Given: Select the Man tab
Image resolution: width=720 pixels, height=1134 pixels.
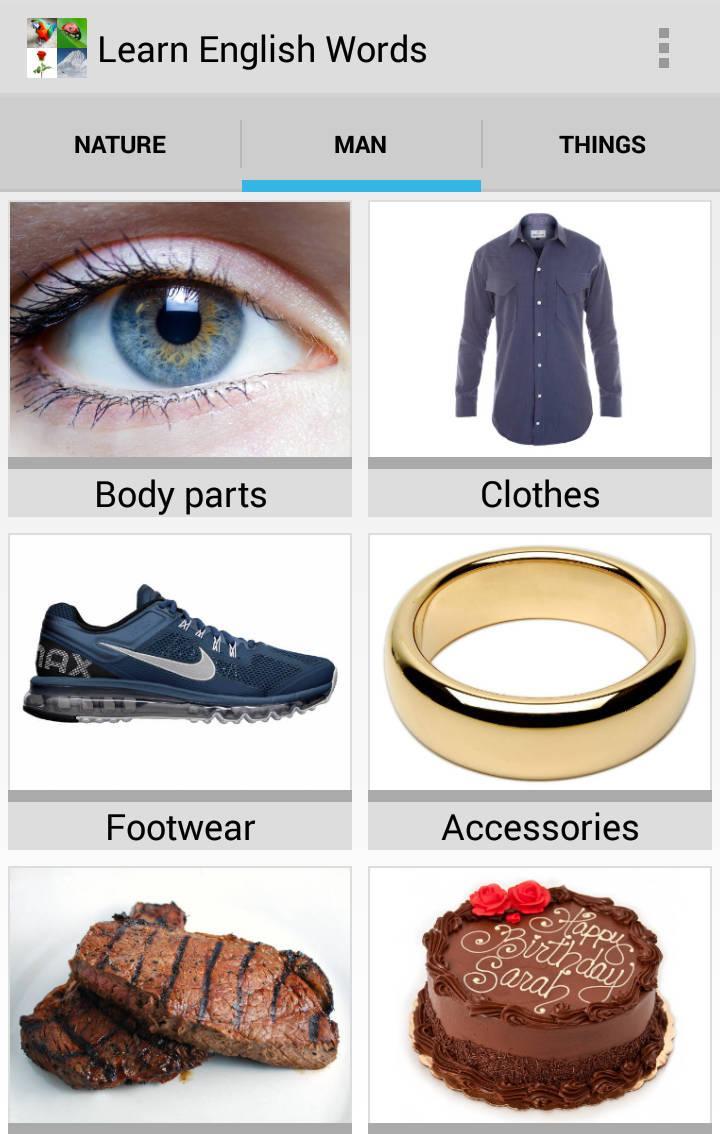Looking at the screenshot, I should pyautogui.click(x=360, y=144).
